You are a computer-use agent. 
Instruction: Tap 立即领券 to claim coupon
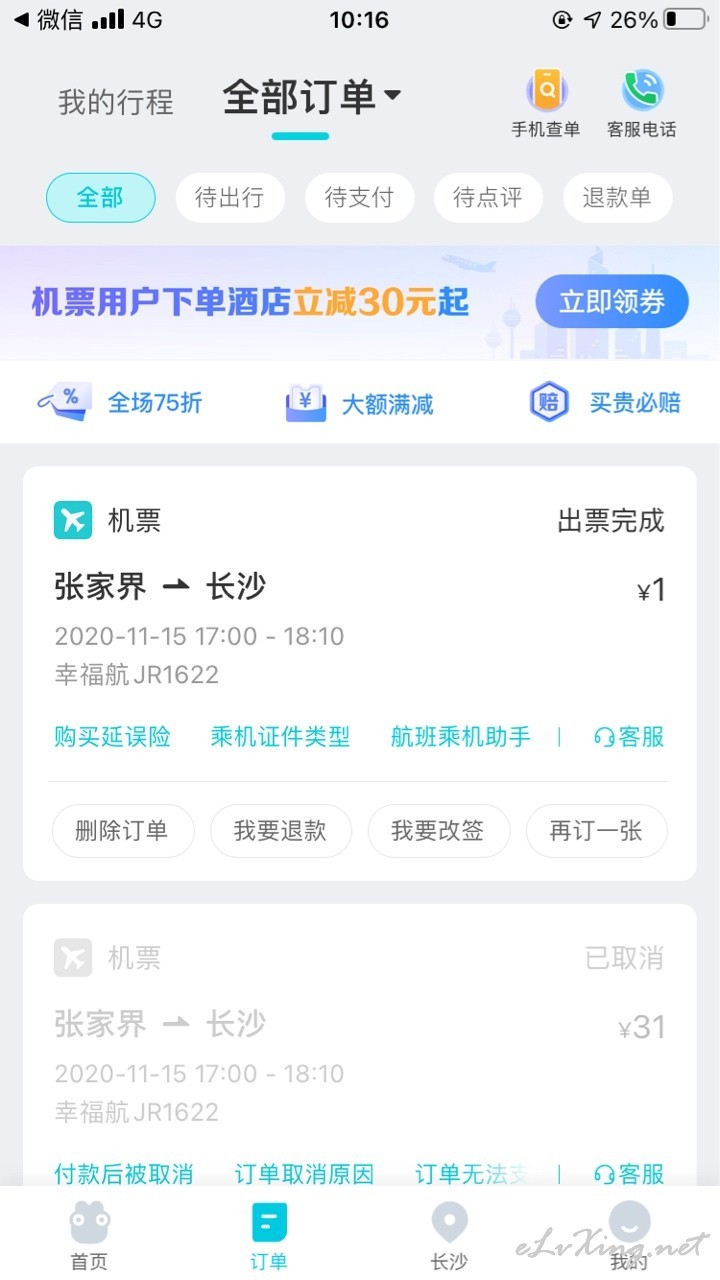(x=612, y=302)
